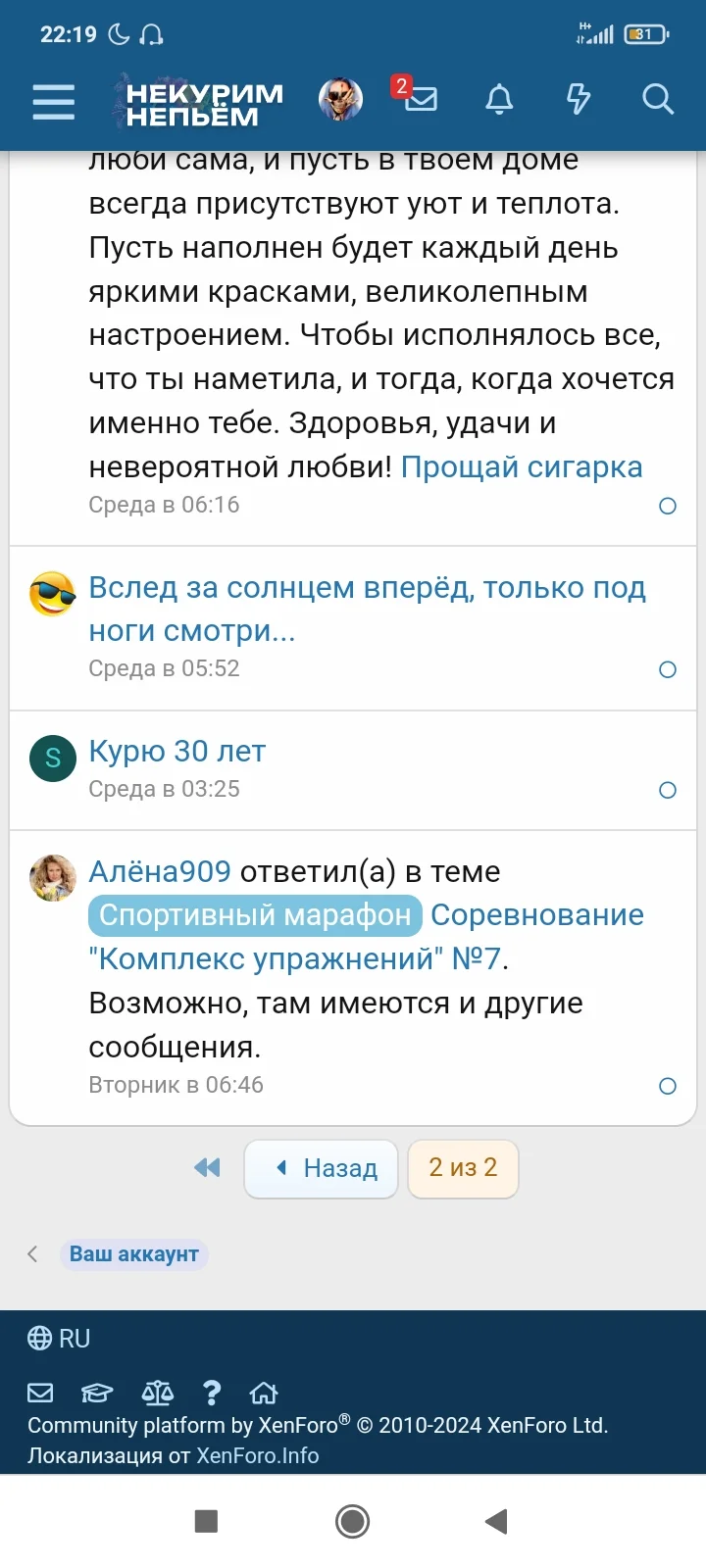Open the Ваш аккаунт breadcrumb item

[x=134, y=1253]
